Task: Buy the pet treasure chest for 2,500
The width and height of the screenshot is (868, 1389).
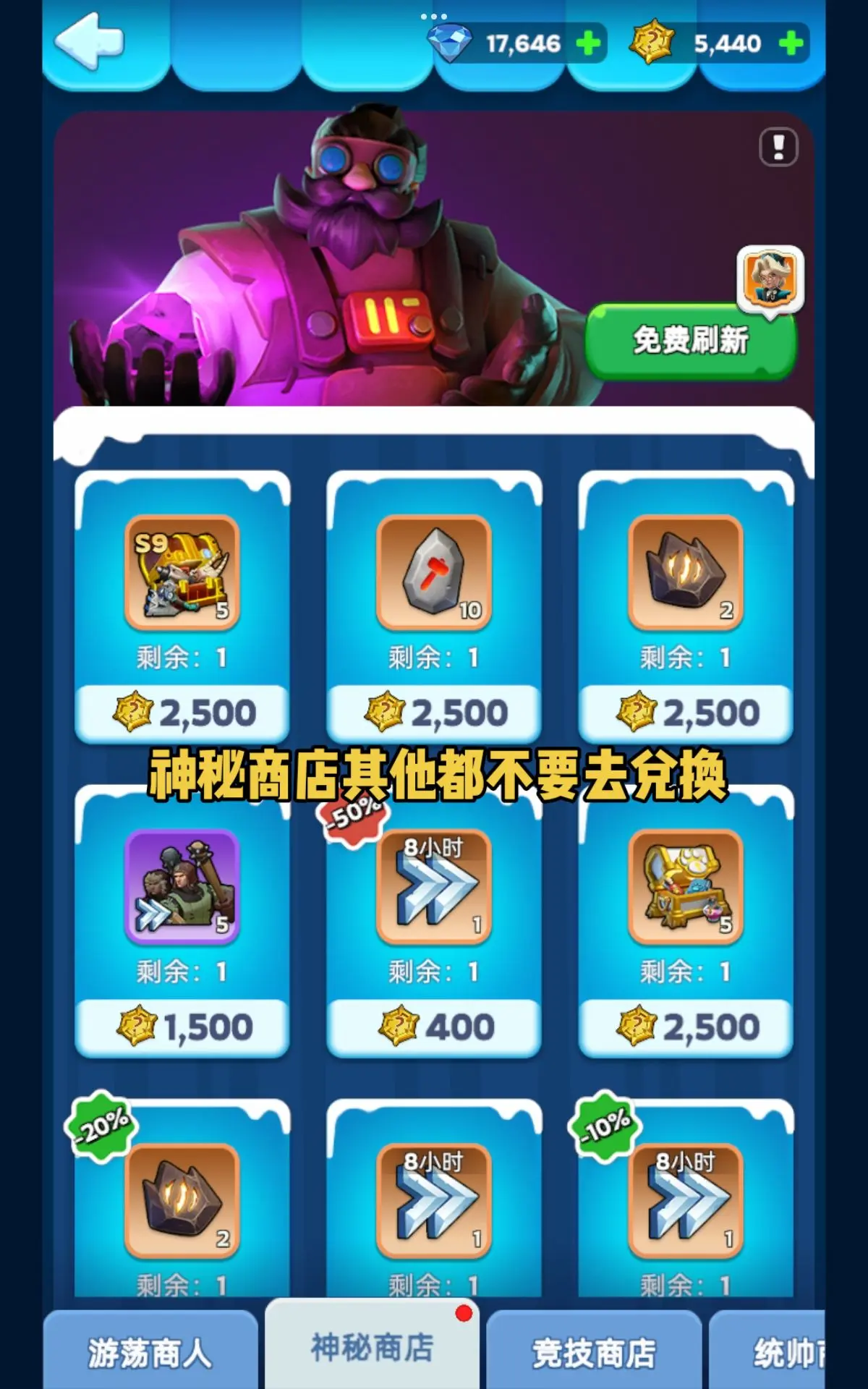Action: pyautogui.click(x=686, y=1028)
